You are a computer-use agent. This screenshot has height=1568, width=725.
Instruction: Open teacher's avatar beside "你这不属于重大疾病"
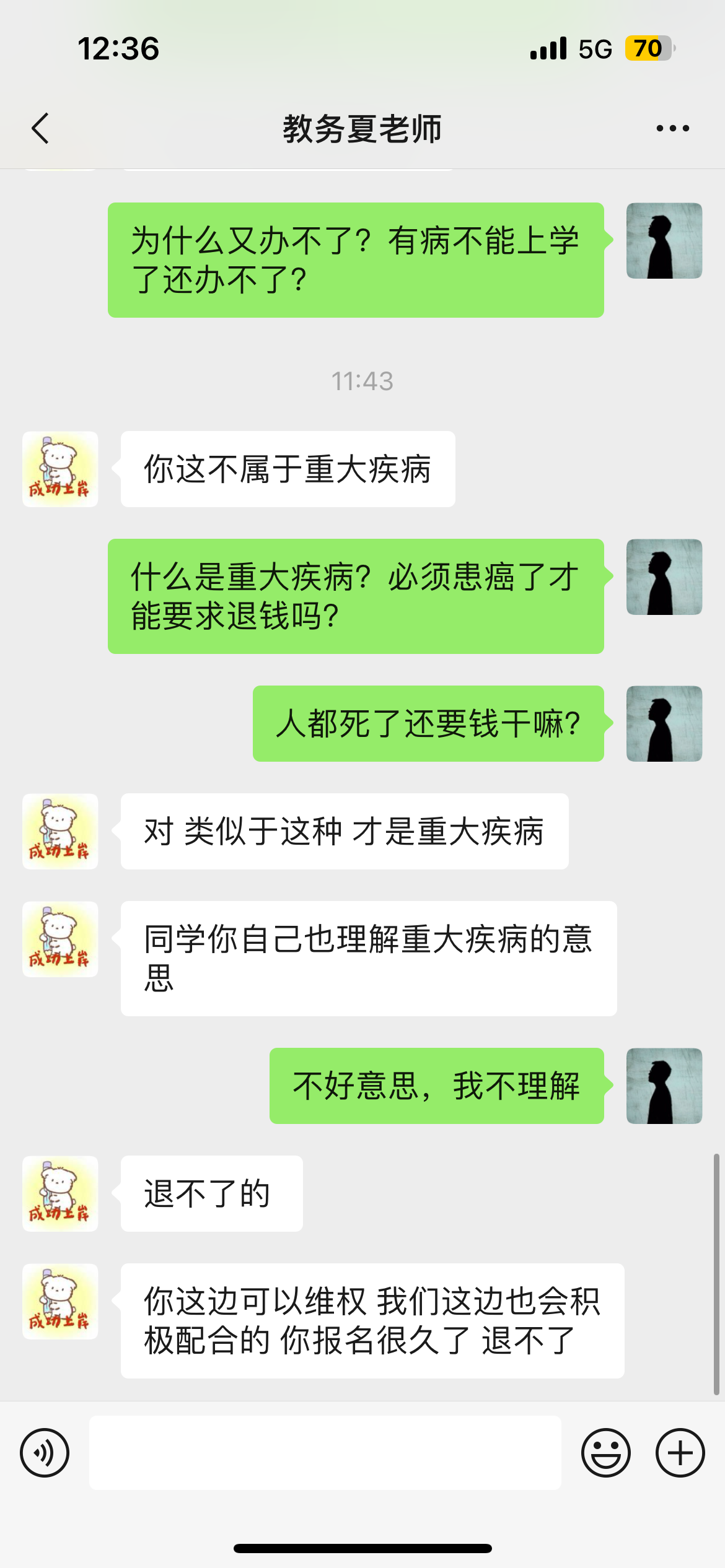[60, 469]
